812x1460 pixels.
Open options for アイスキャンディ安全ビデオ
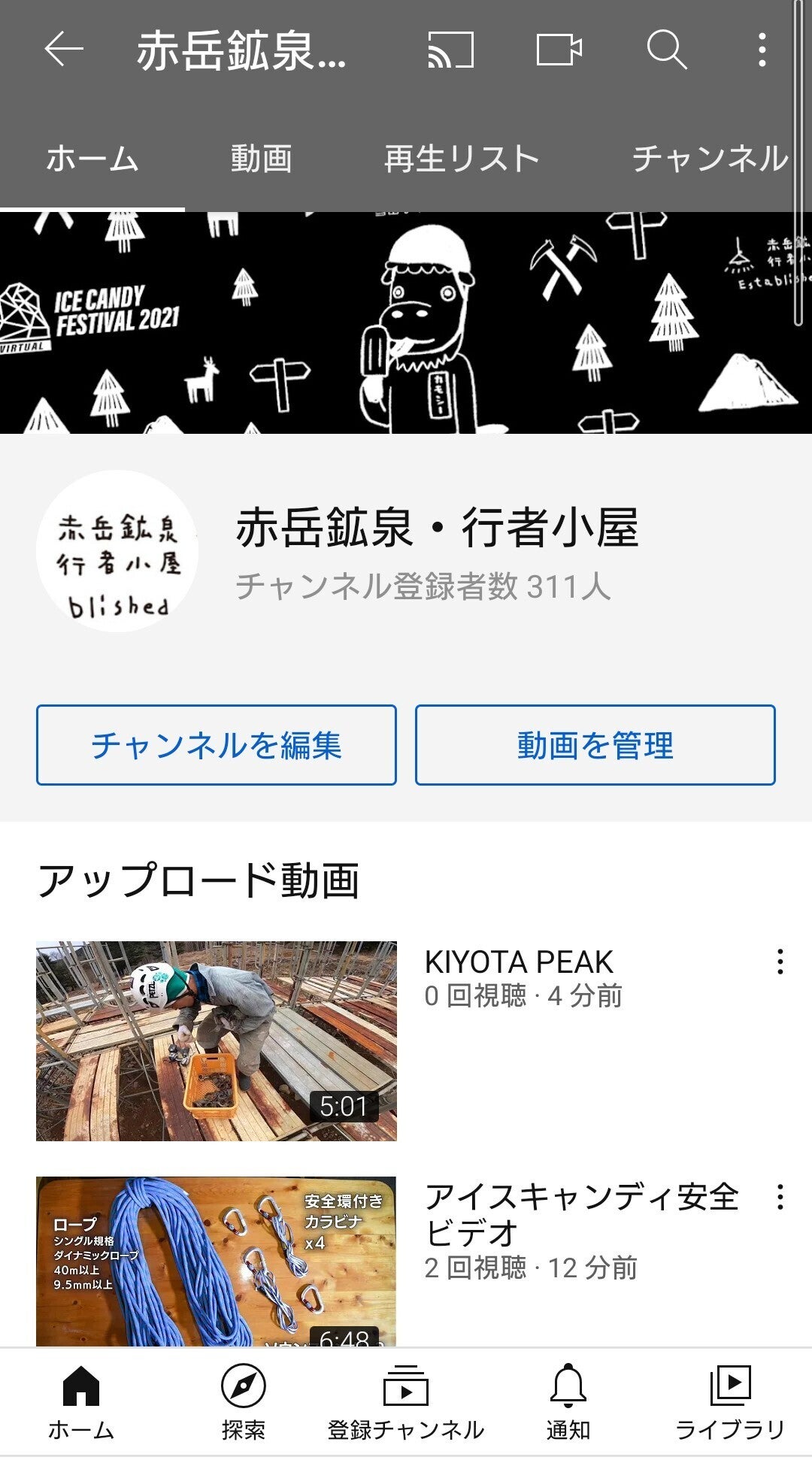(780, 1197)
